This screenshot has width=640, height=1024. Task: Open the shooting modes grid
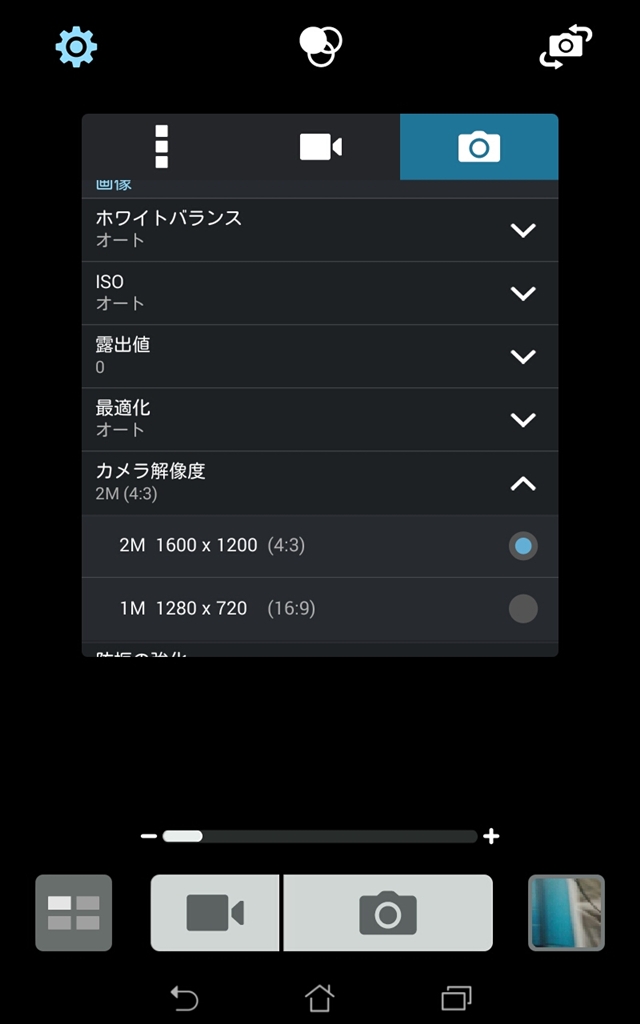pyautogui.click(x=74, y=912)
